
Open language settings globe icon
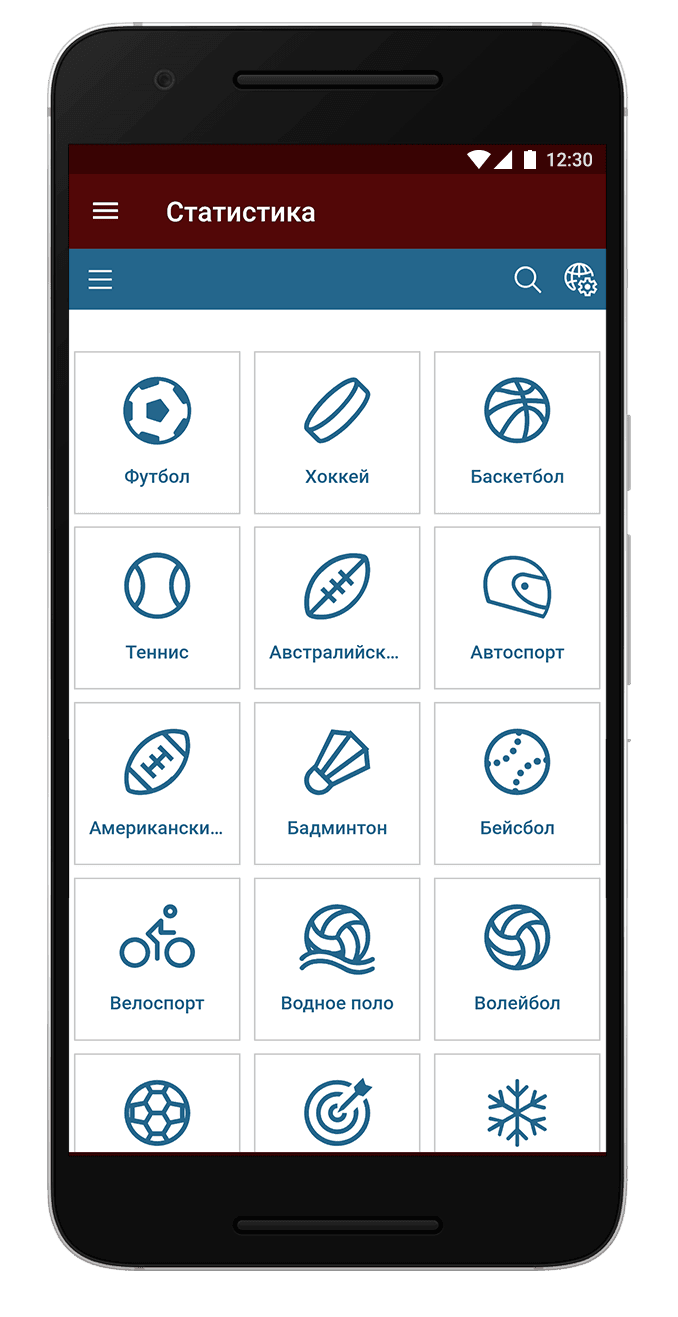[x=580, y=280]
